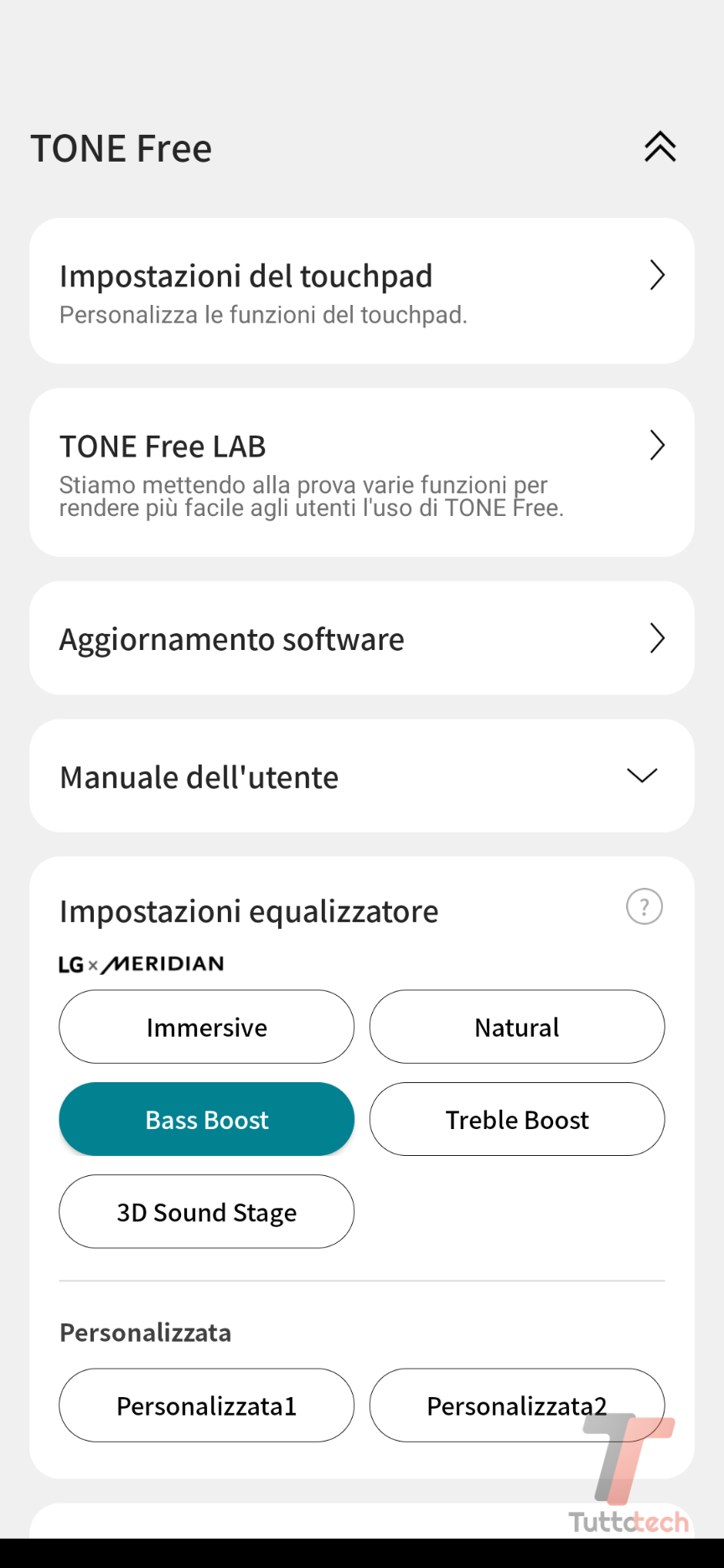Select the Natural equalizer preset

pos(516,1027)
